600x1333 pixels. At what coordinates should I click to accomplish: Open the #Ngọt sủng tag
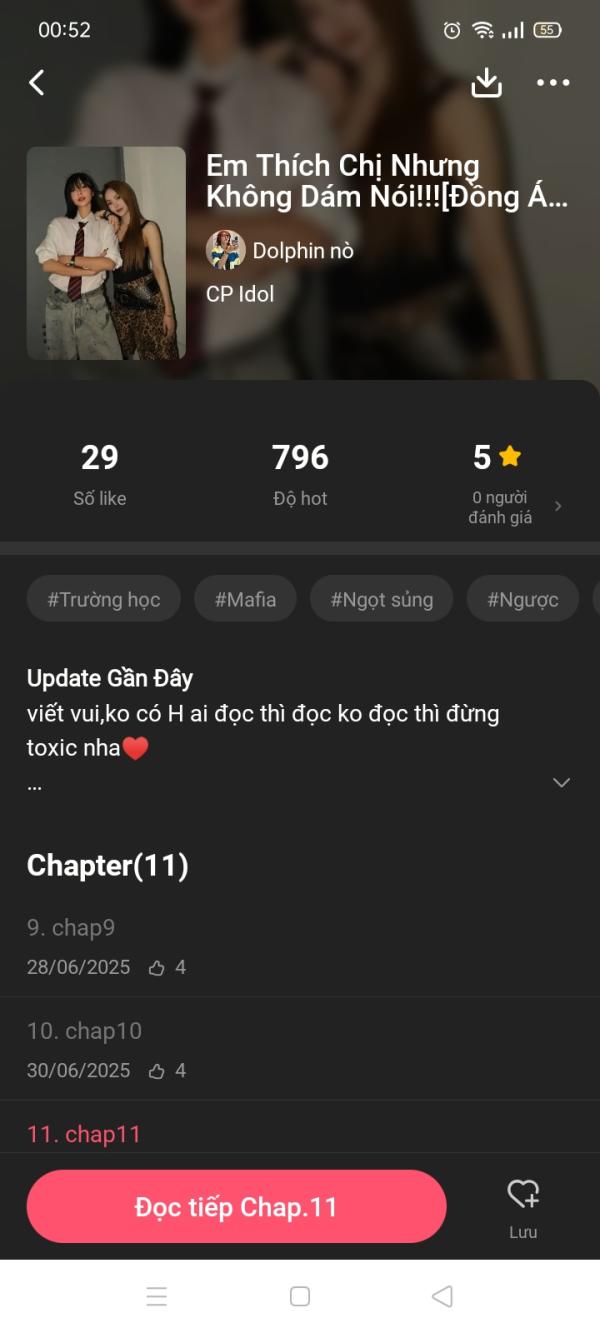tap(381, 600)
